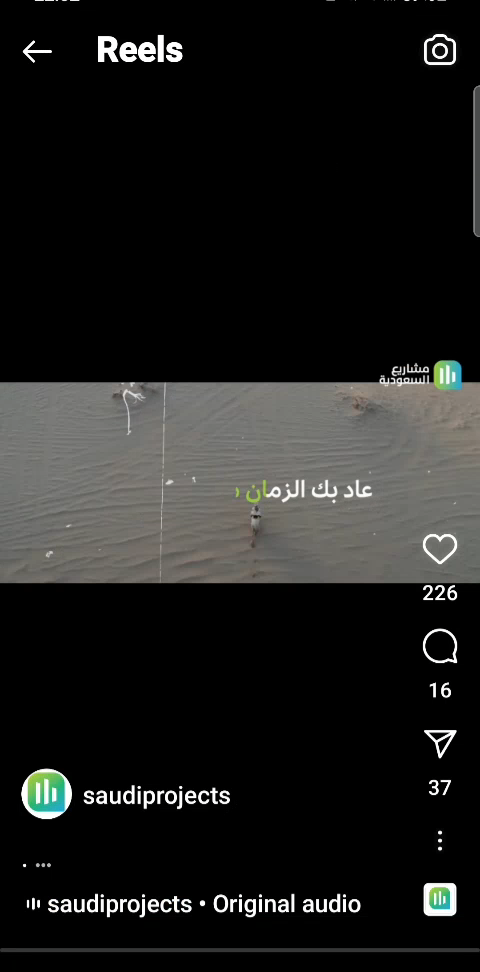Open the camera to create a reel
Screen dimensions: 480x972
coord(440,50)
